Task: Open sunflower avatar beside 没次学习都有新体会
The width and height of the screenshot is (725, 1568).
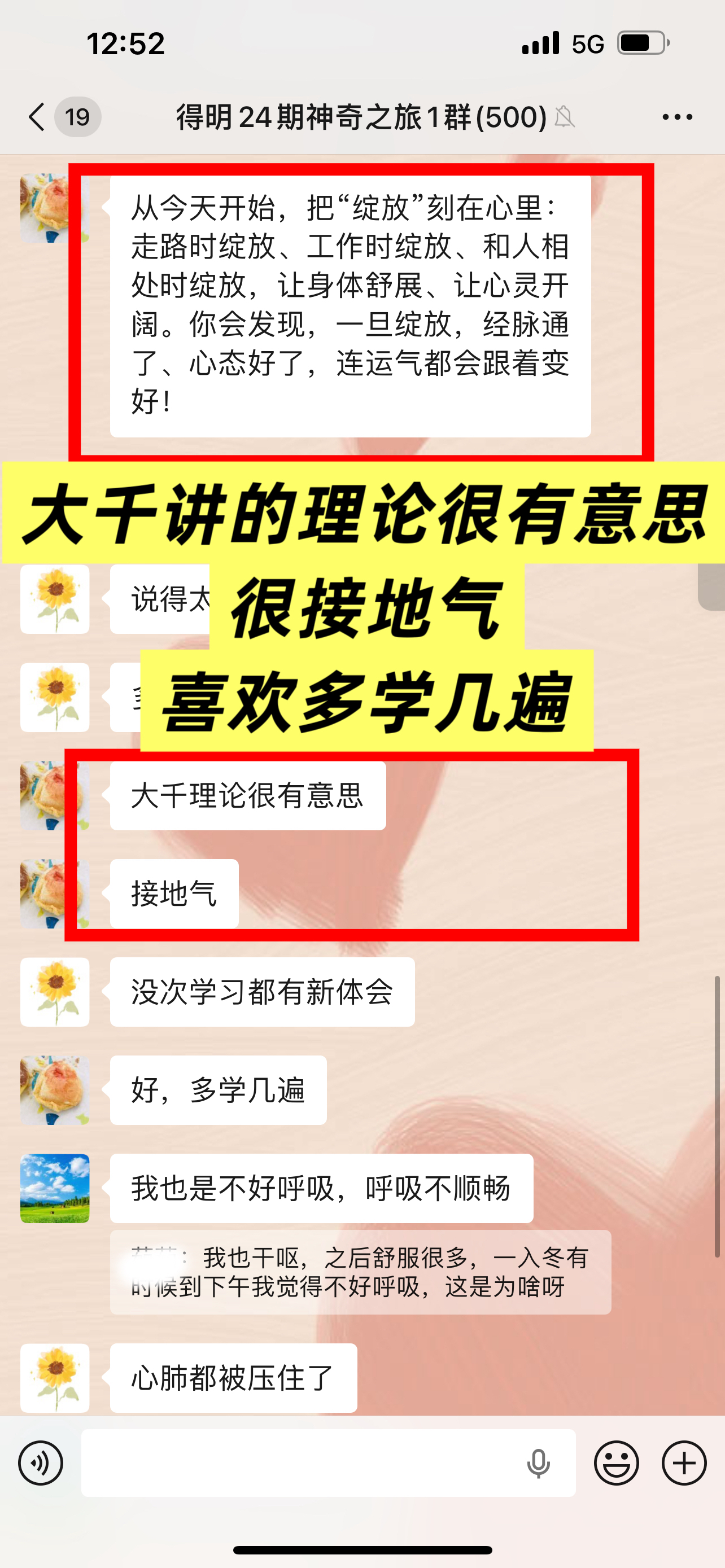Action: tap(55, 992)
